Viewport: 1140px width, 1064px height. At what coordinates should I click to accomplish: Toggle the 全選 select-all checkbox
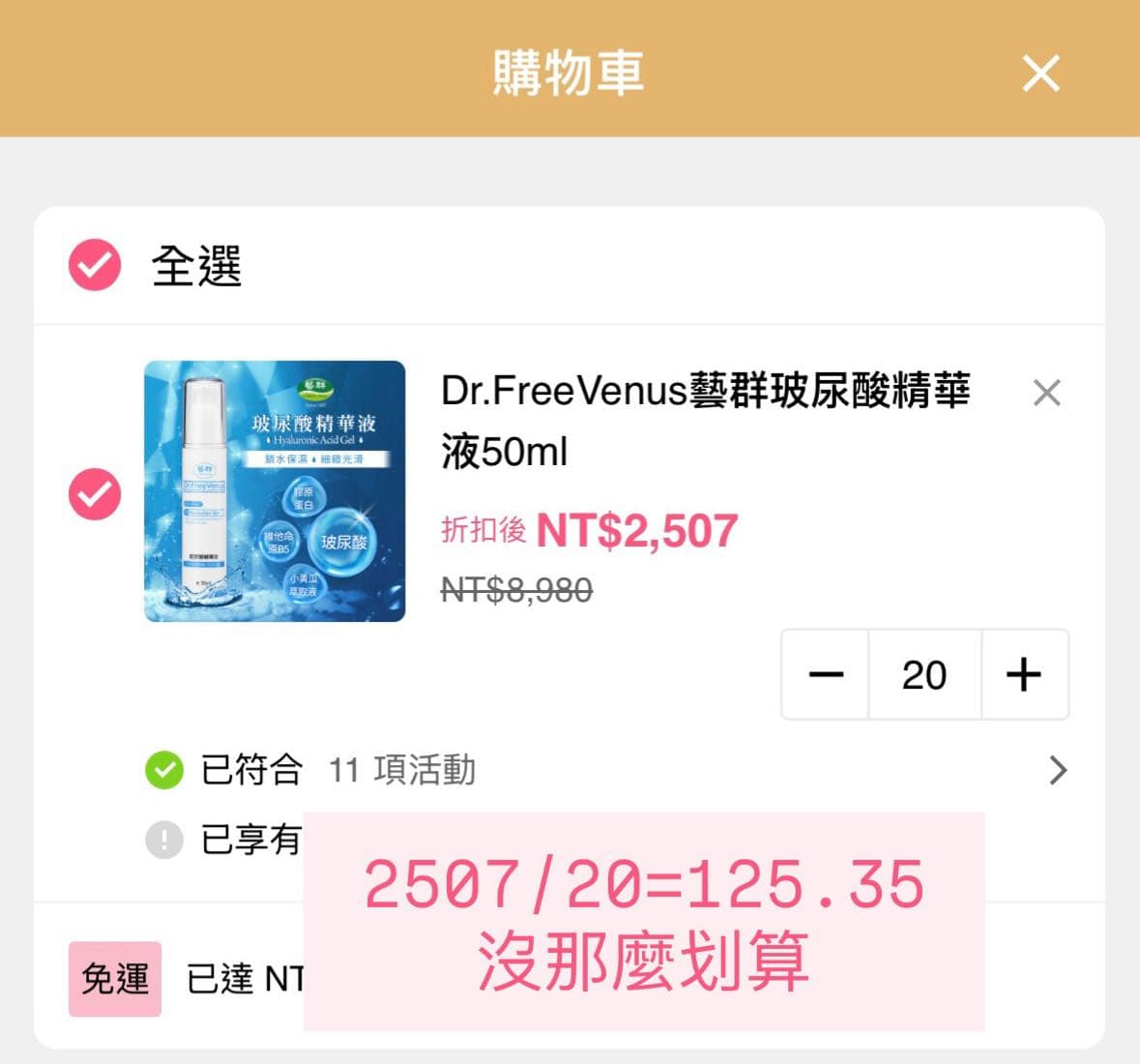click(x=95, y=265)
